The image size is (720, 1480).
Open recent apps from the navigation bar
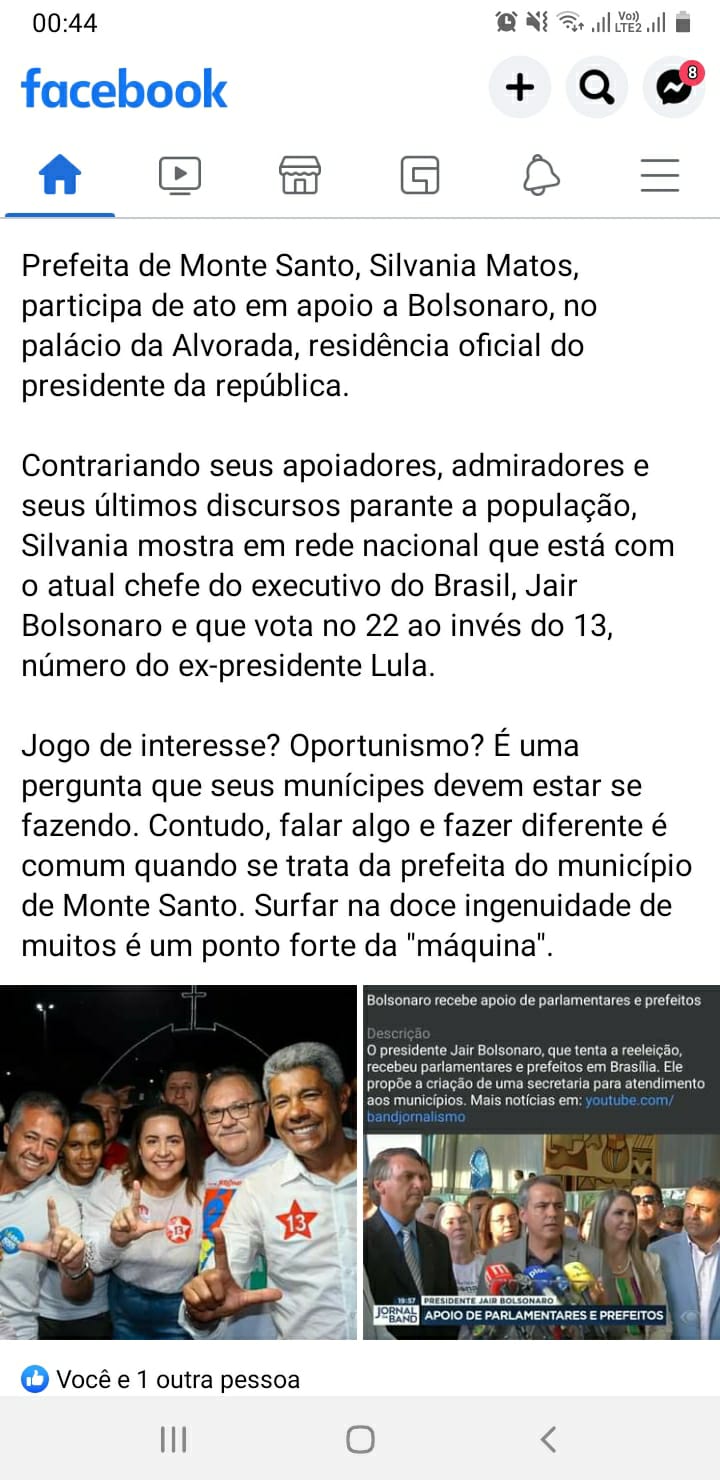[173, 1439]
